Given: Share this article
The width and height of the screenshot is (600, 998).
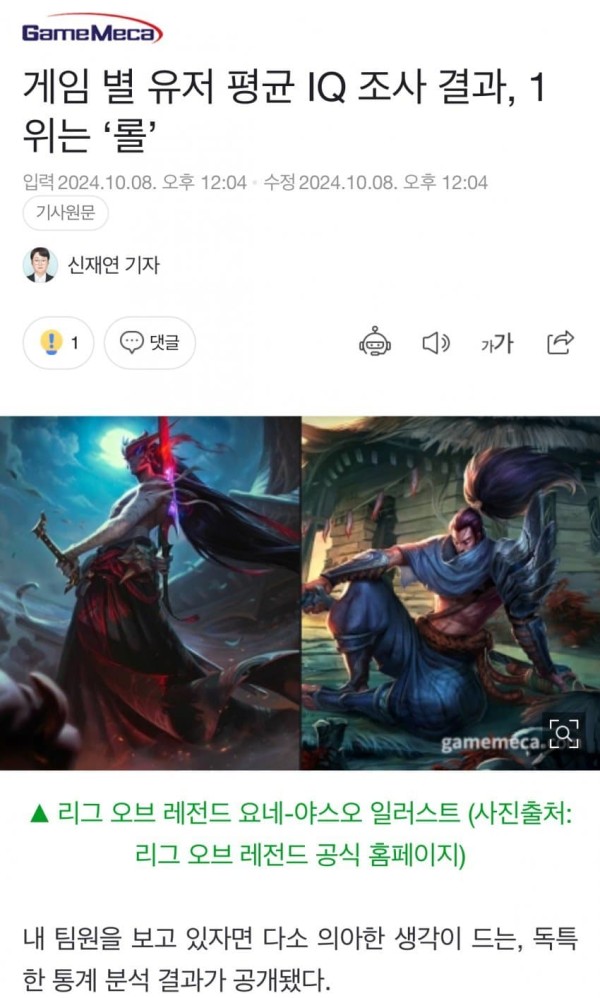Looking at the screenshot, I should click(560, 343).
